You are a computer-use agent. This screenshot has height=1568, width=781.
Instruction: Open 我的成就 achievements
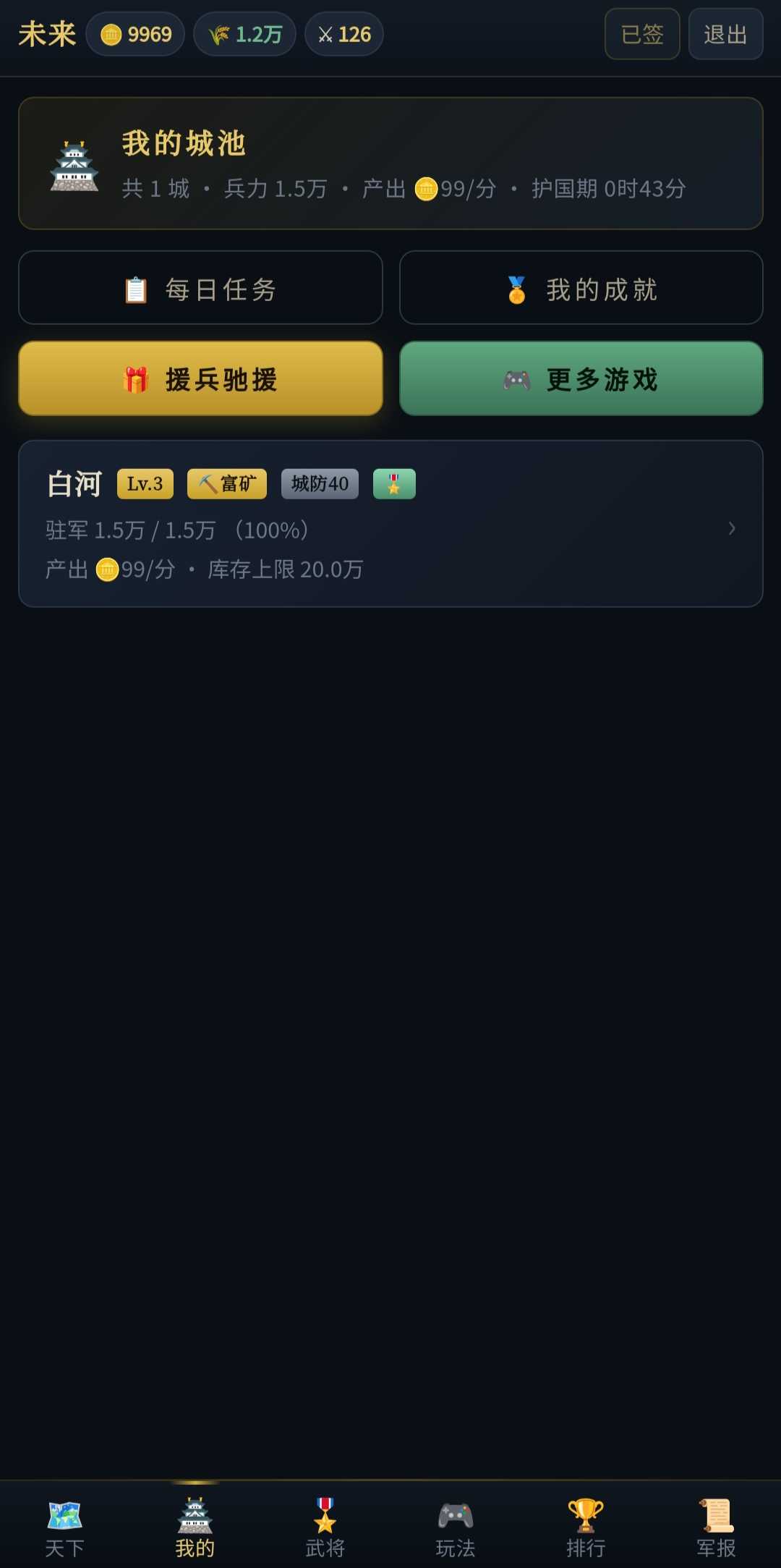click(x=581, y=288)
